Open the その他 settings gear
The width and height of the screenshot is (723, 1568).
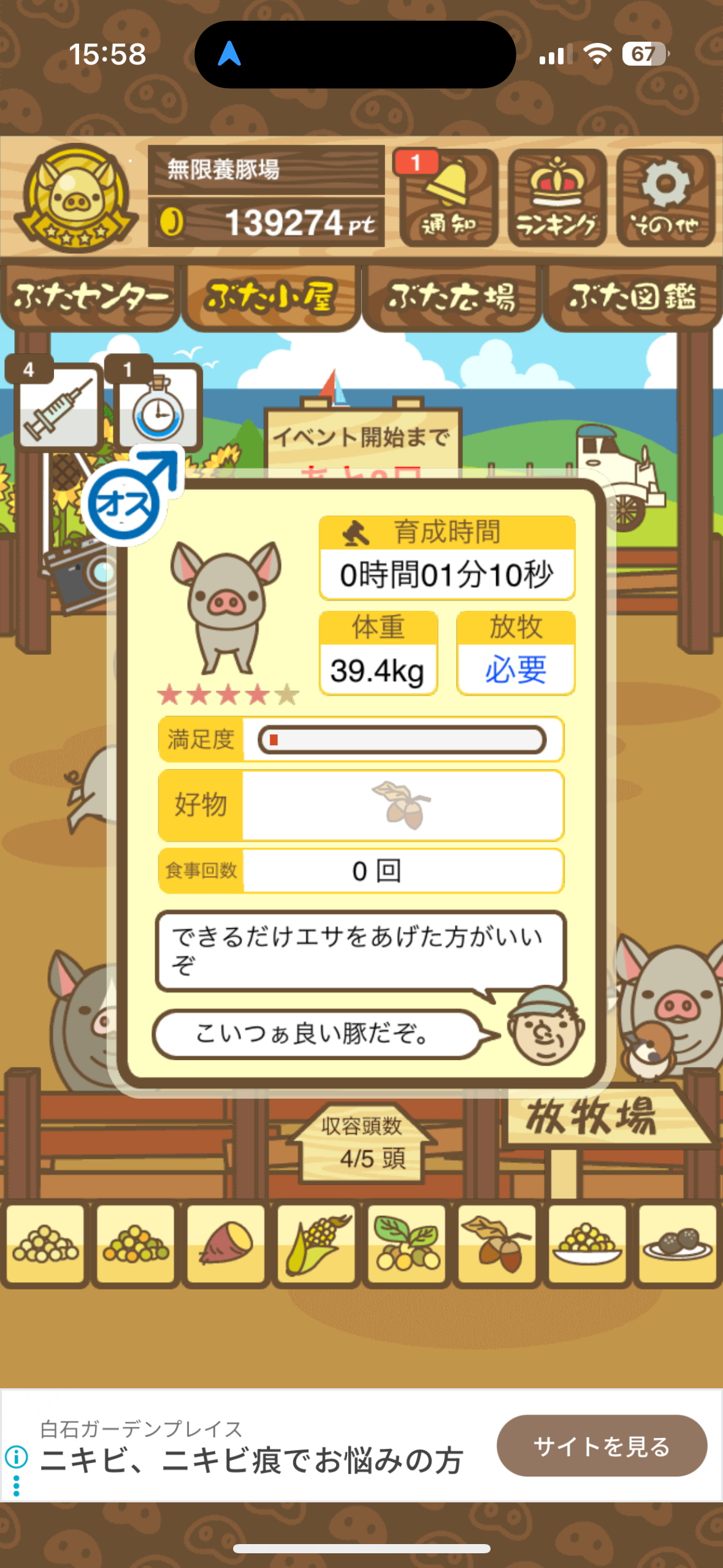(665, 198)
